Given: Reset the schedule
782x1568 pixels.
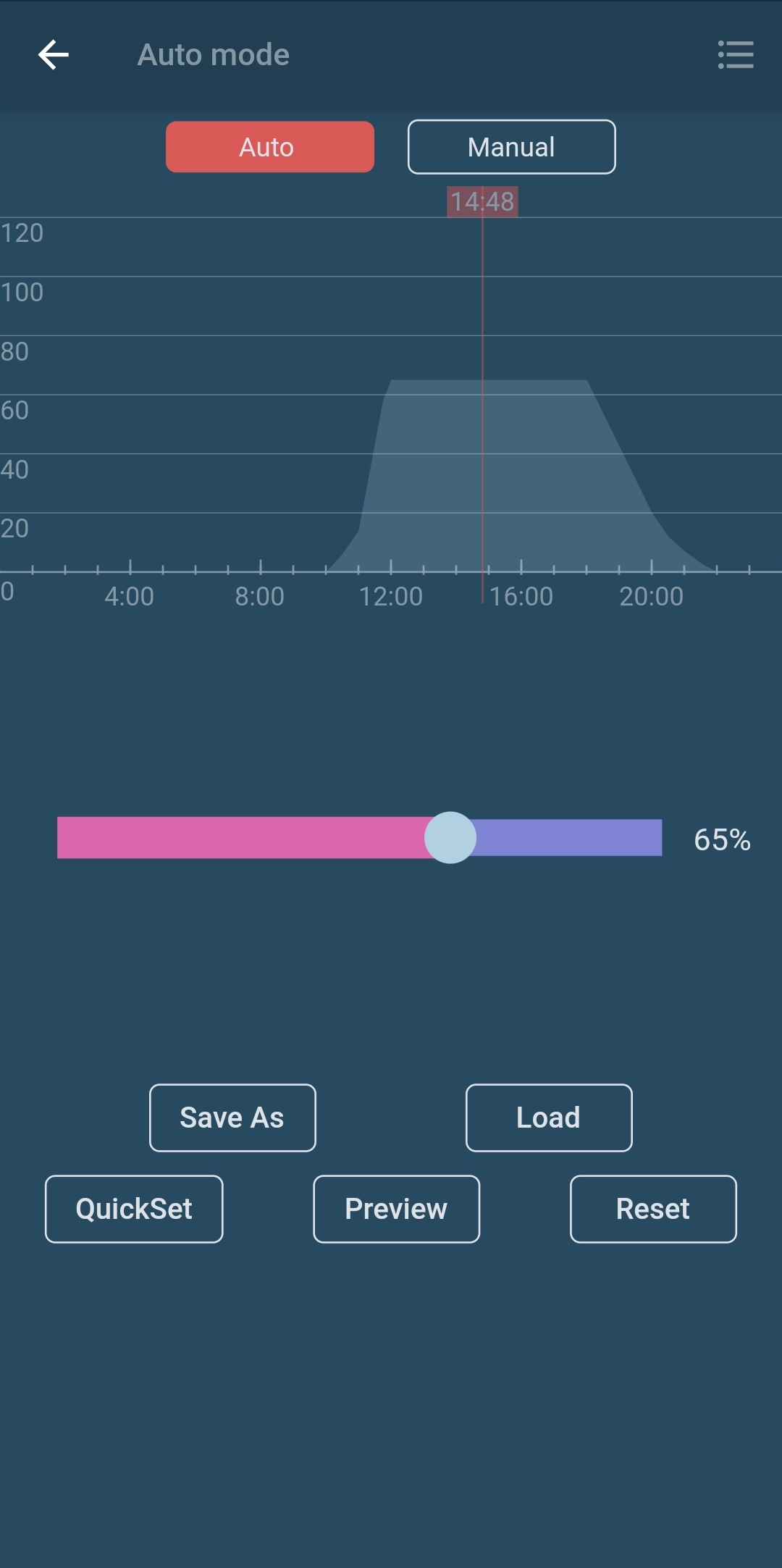Looking at the screenshot, I should click(653, 1209).
